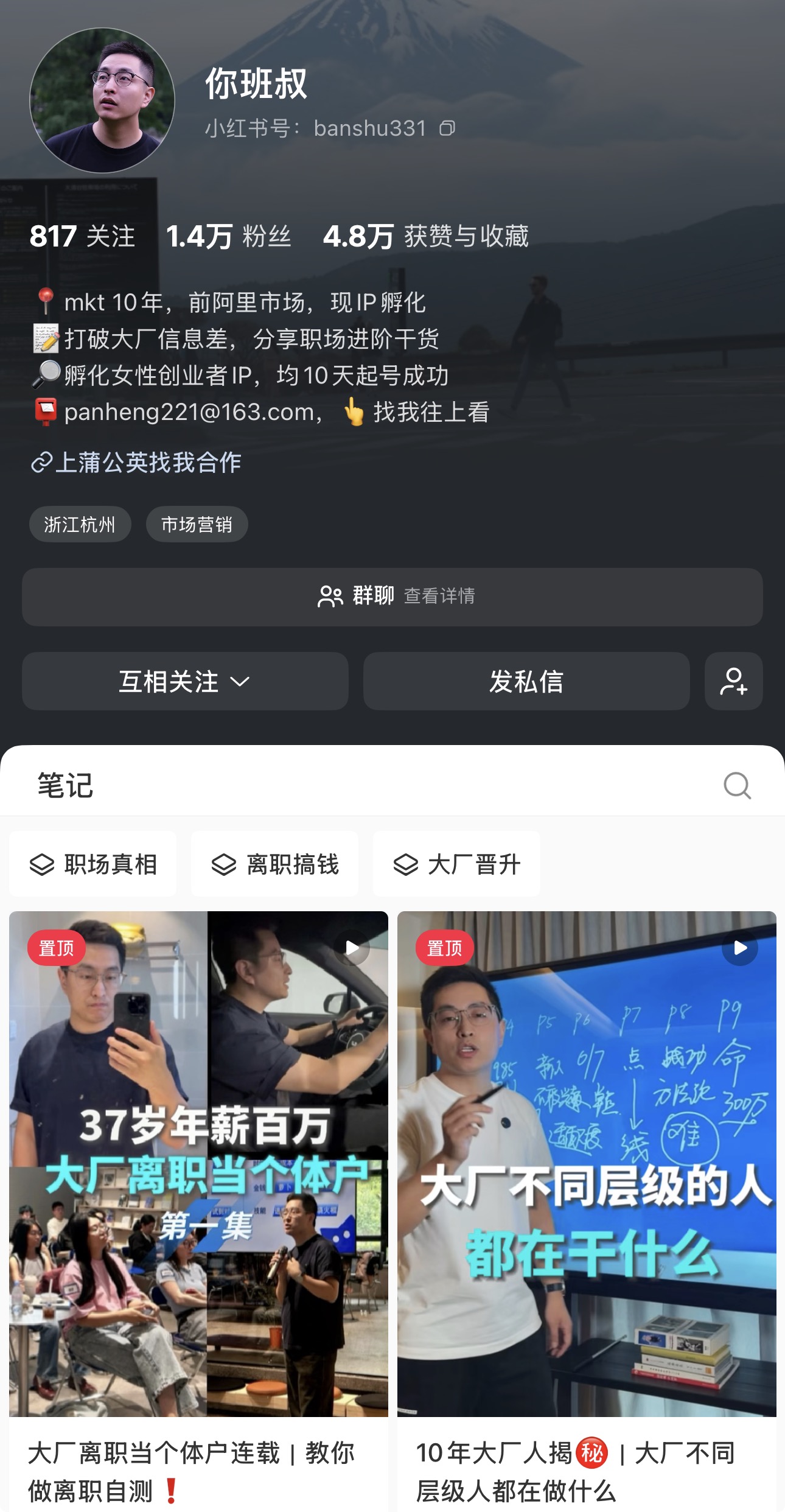The width and height of the screenshot is (785, 1512).
Task: Send a private message via 发私信
Action: [526, 681]
